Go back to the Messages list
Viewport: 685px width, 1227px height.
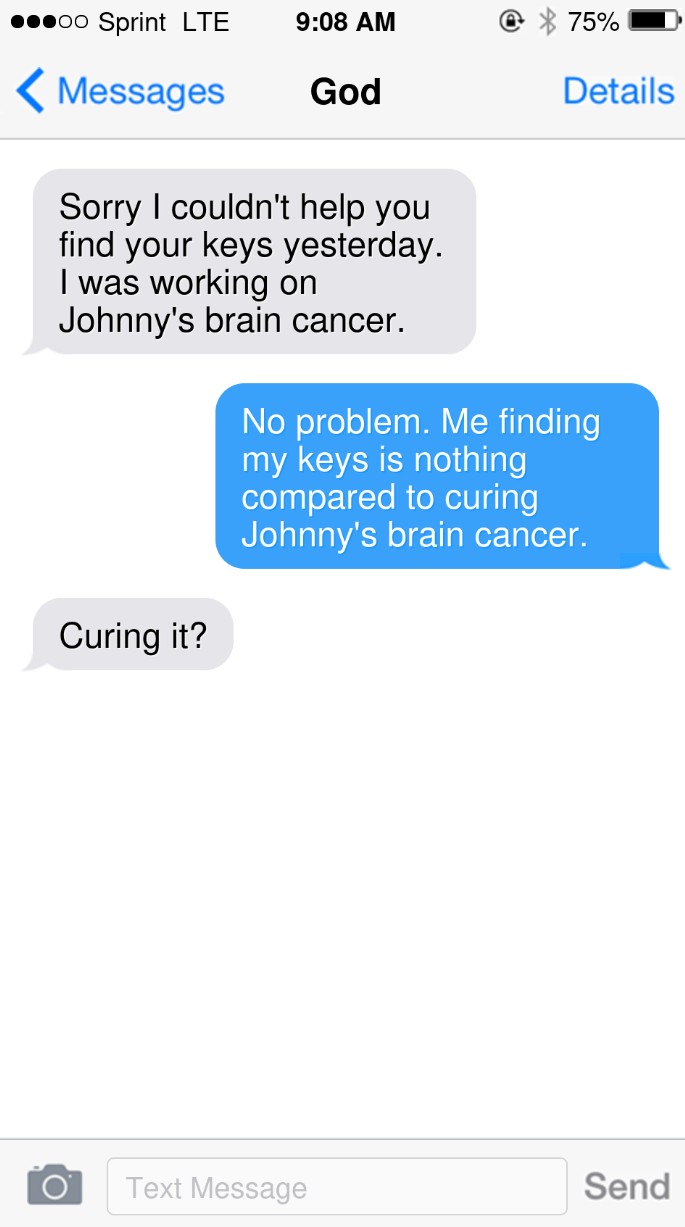pos(120,92)
